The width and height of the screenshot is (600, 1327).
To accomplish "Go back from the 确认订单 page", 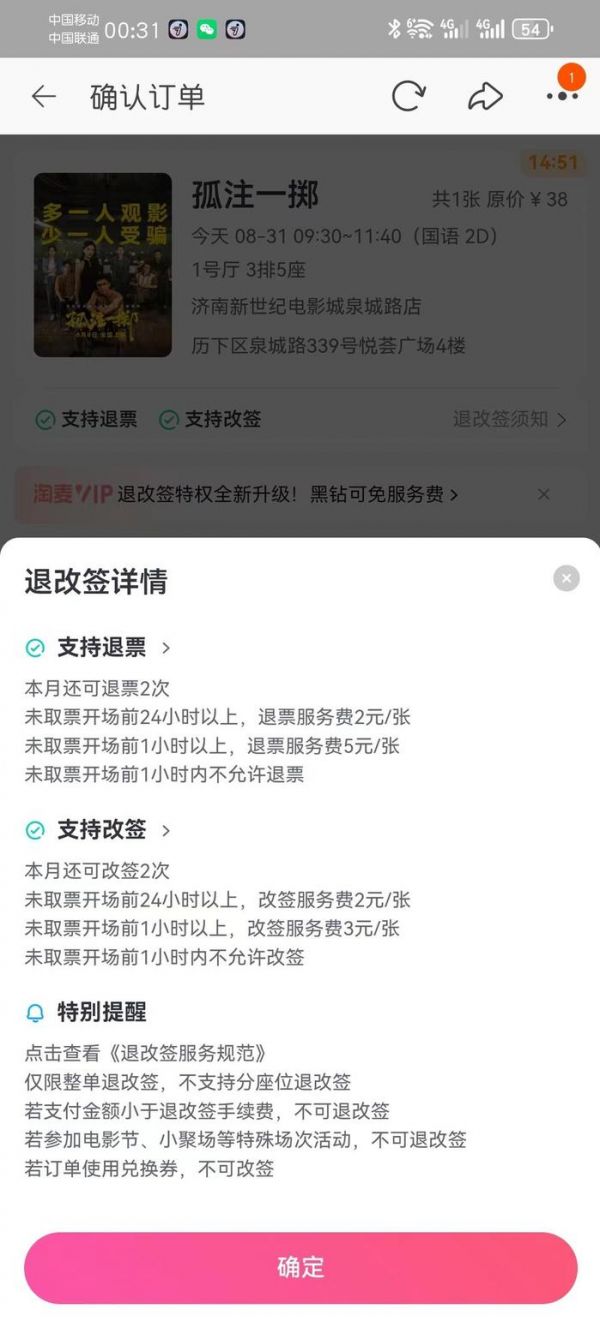I will pos(43,96).
